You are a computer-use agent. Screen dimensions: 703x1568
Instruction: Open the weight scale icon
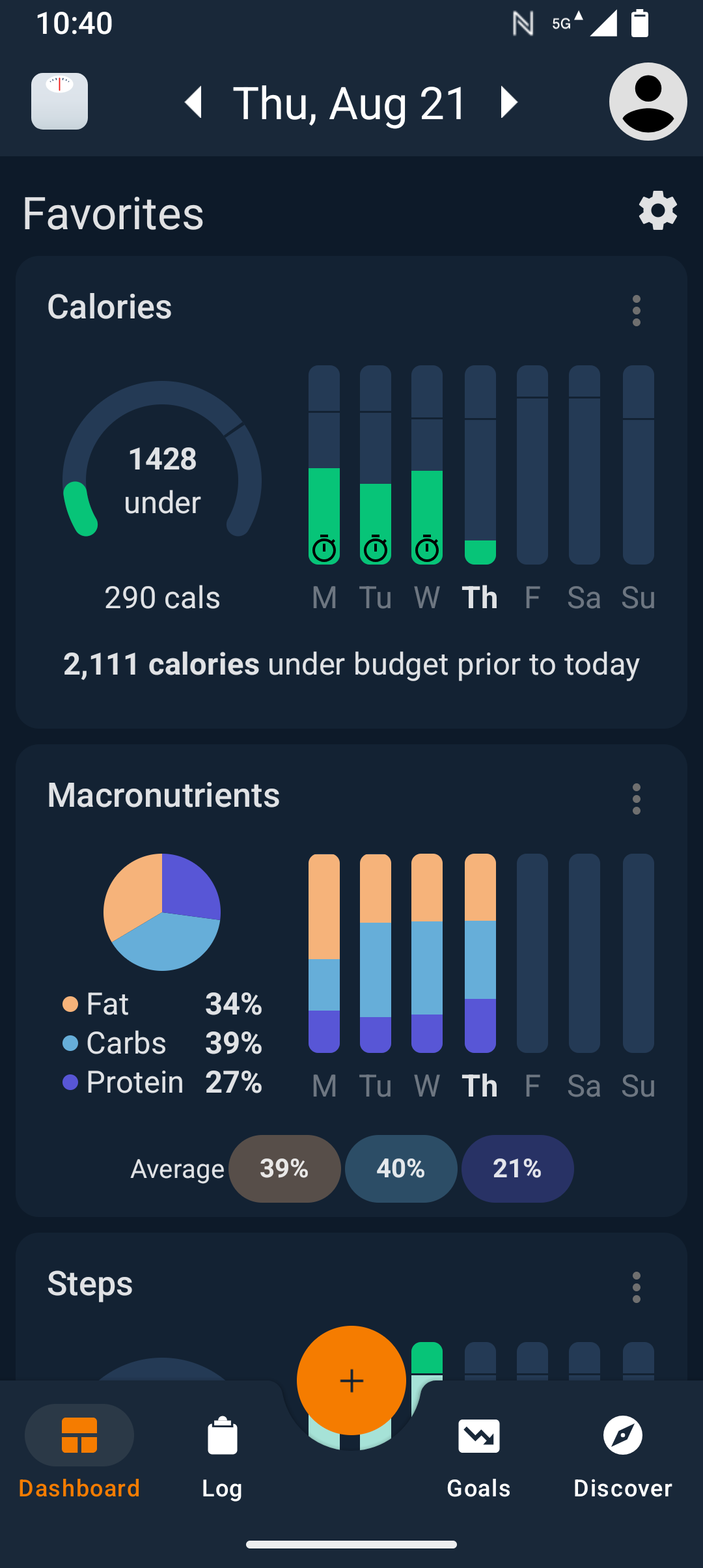[x=59, y=102]
